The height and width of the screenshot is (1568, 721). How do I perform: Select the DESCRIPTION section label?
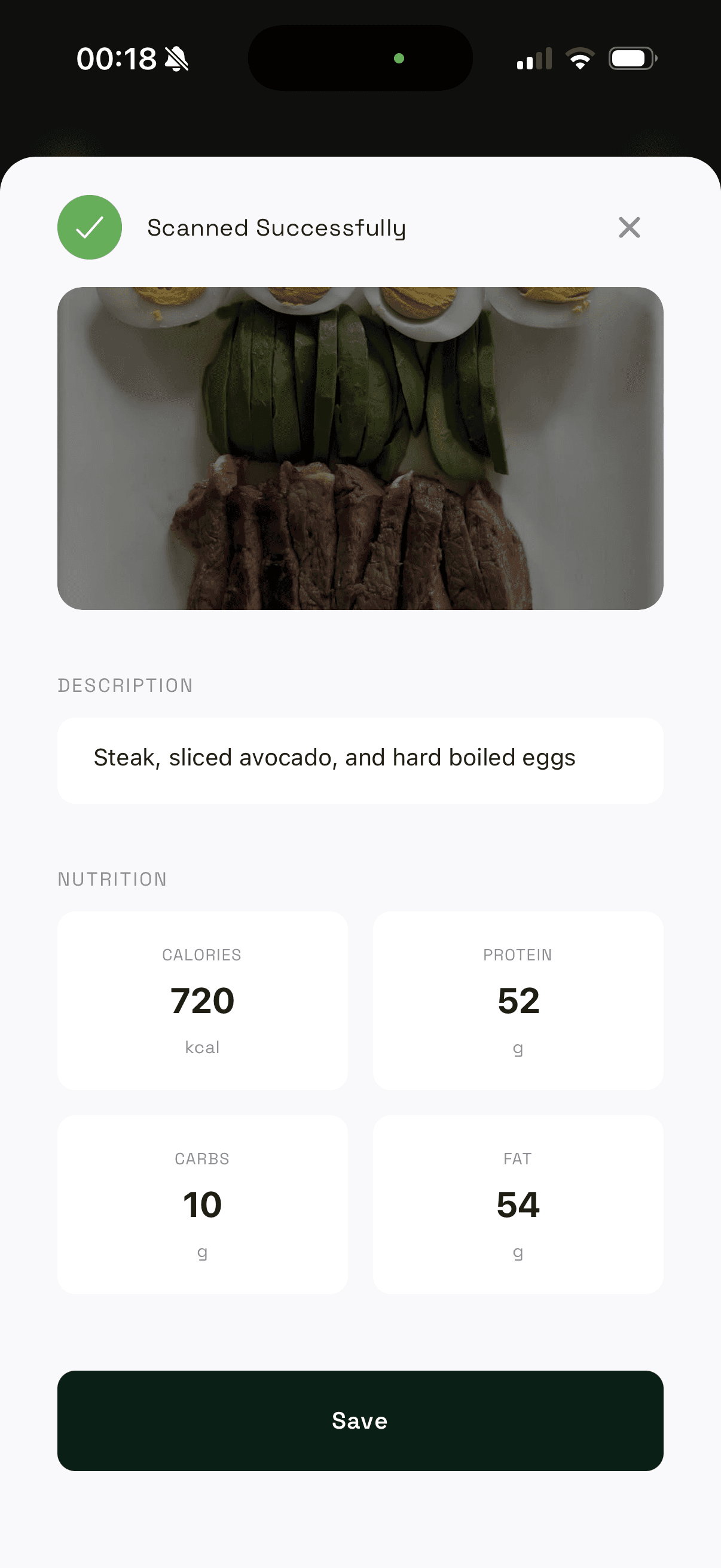(x=125, y=685)
